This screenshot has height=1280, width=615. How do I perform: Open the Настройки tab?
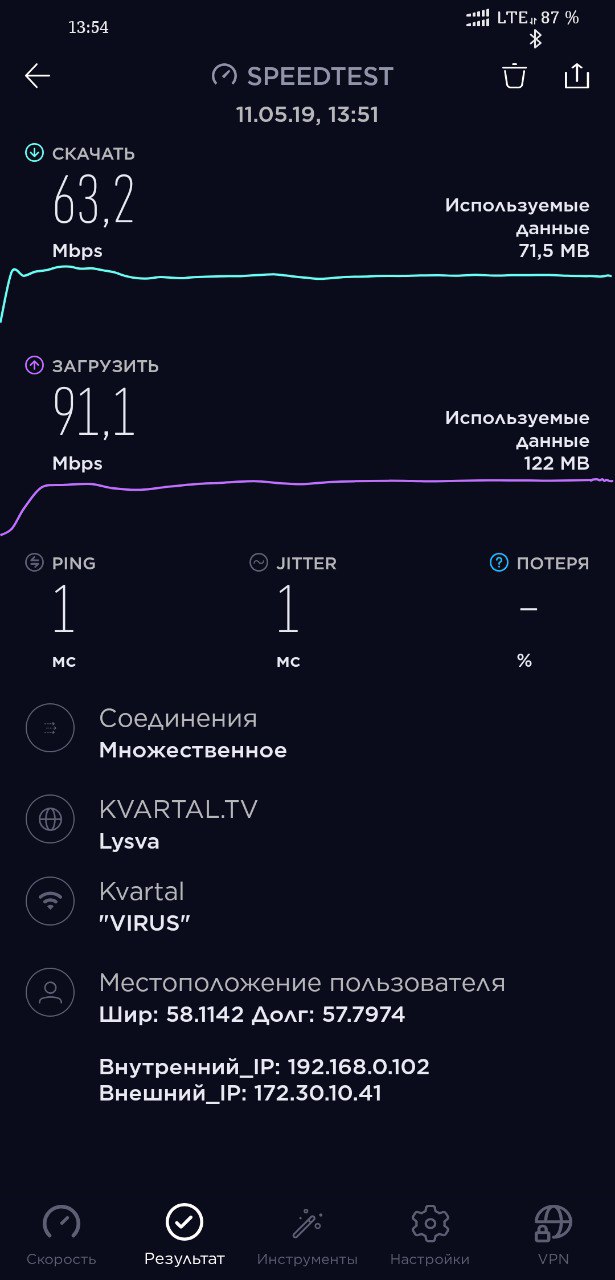(430, 1236)
